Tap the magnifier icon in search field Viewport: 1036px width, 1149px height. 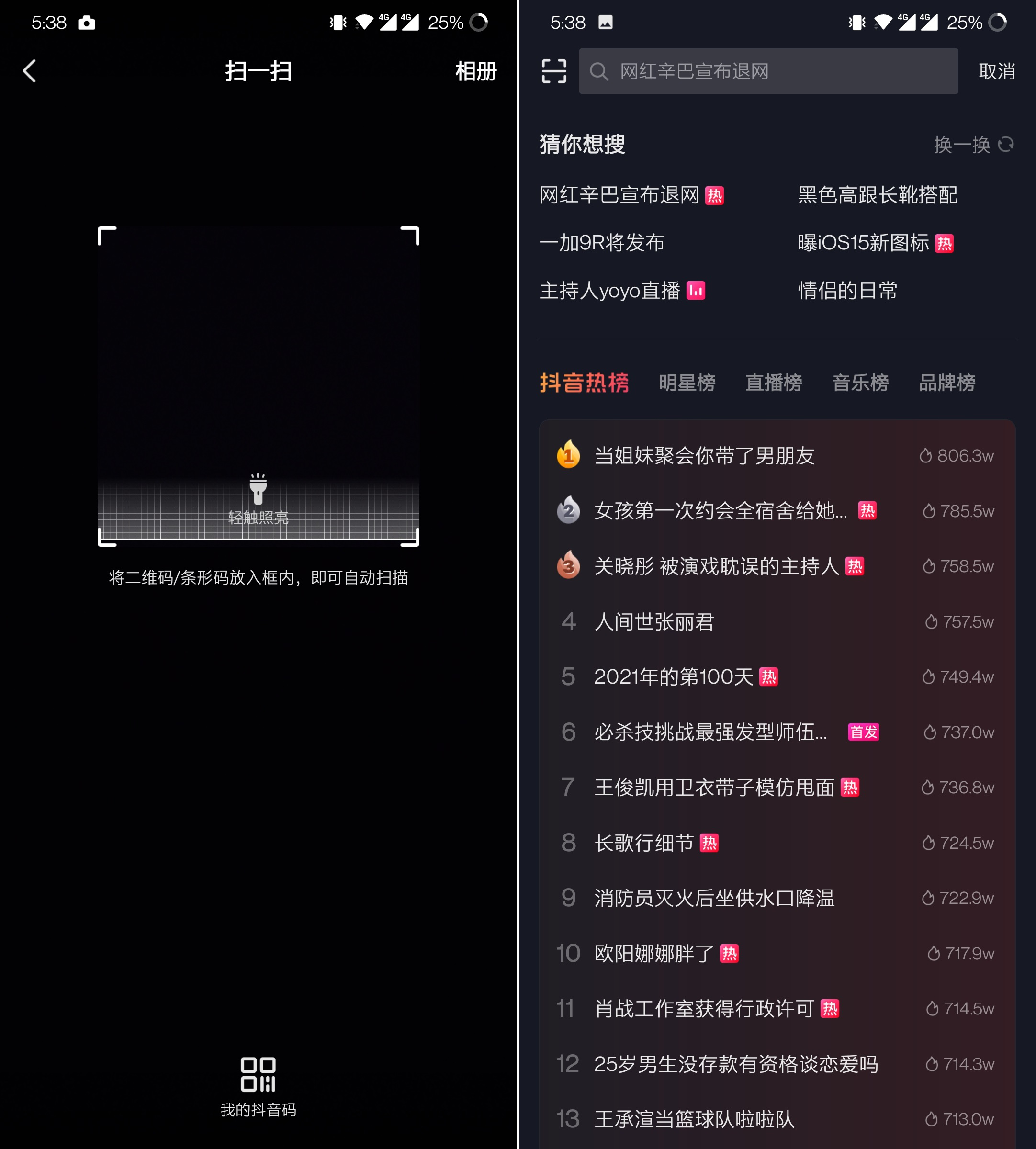[x=599, y=71]
